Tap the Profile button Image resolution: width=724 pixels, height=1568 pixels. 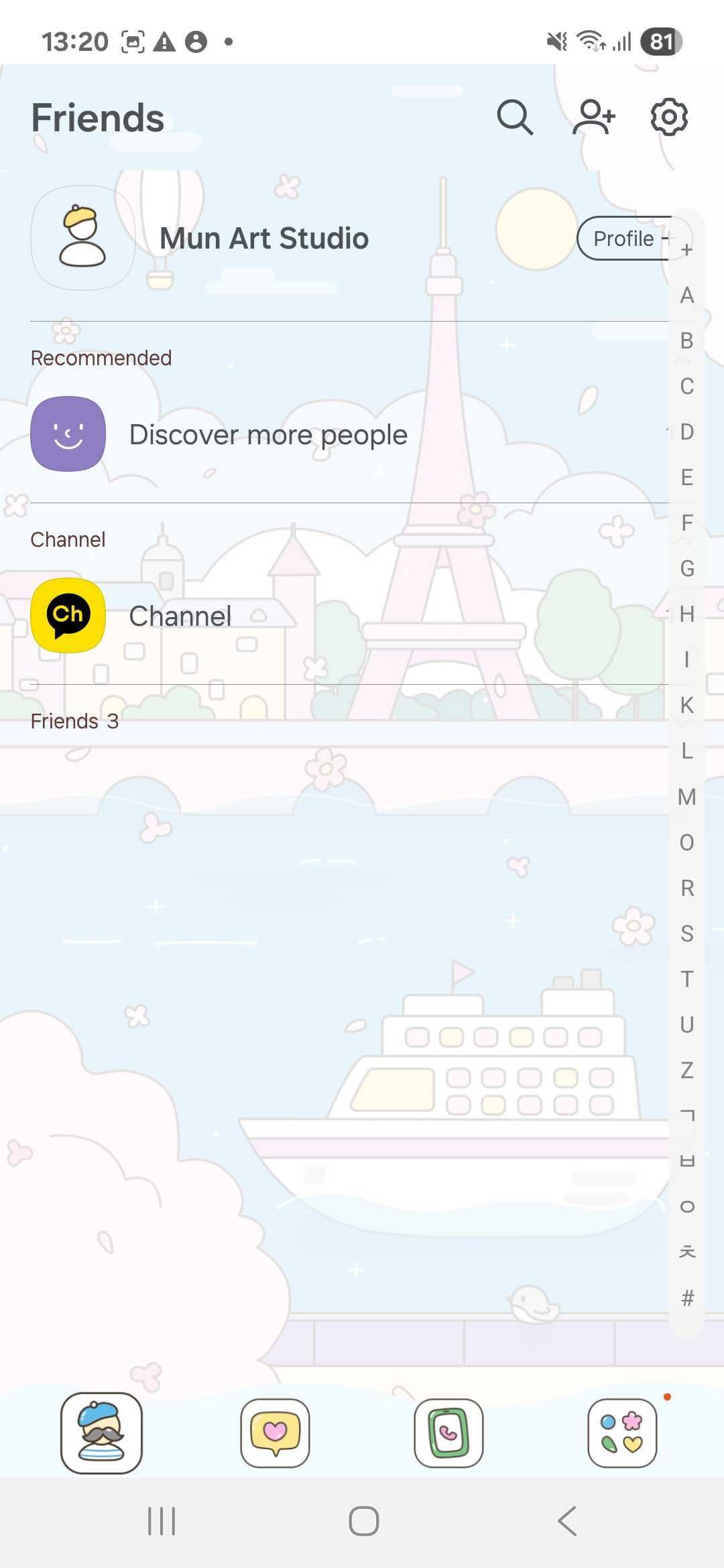point(623,239)
